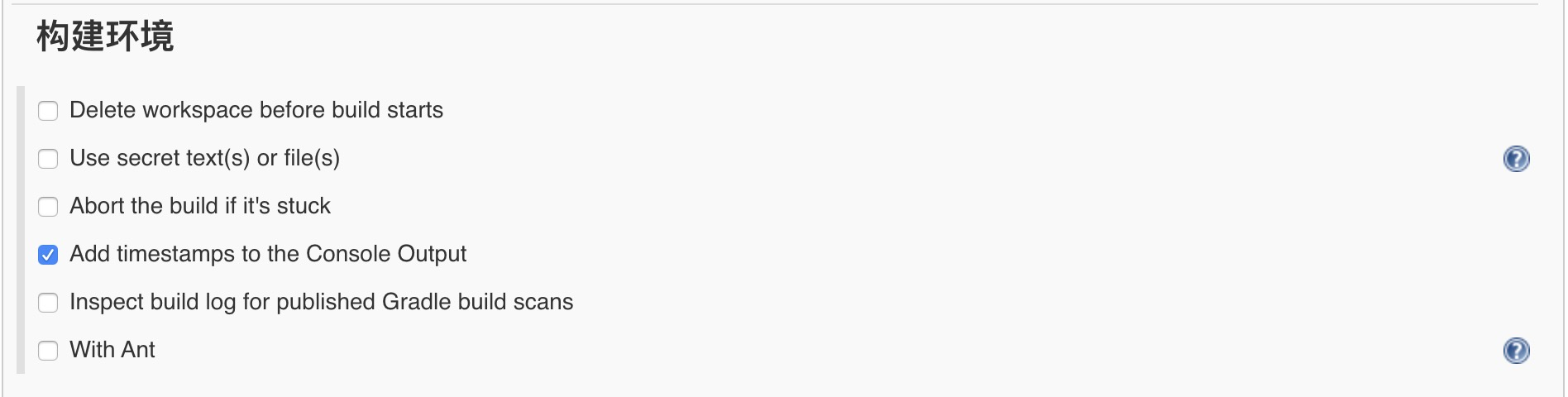Open help for Use secret text(s) or file(s)

click(1516, 159)
